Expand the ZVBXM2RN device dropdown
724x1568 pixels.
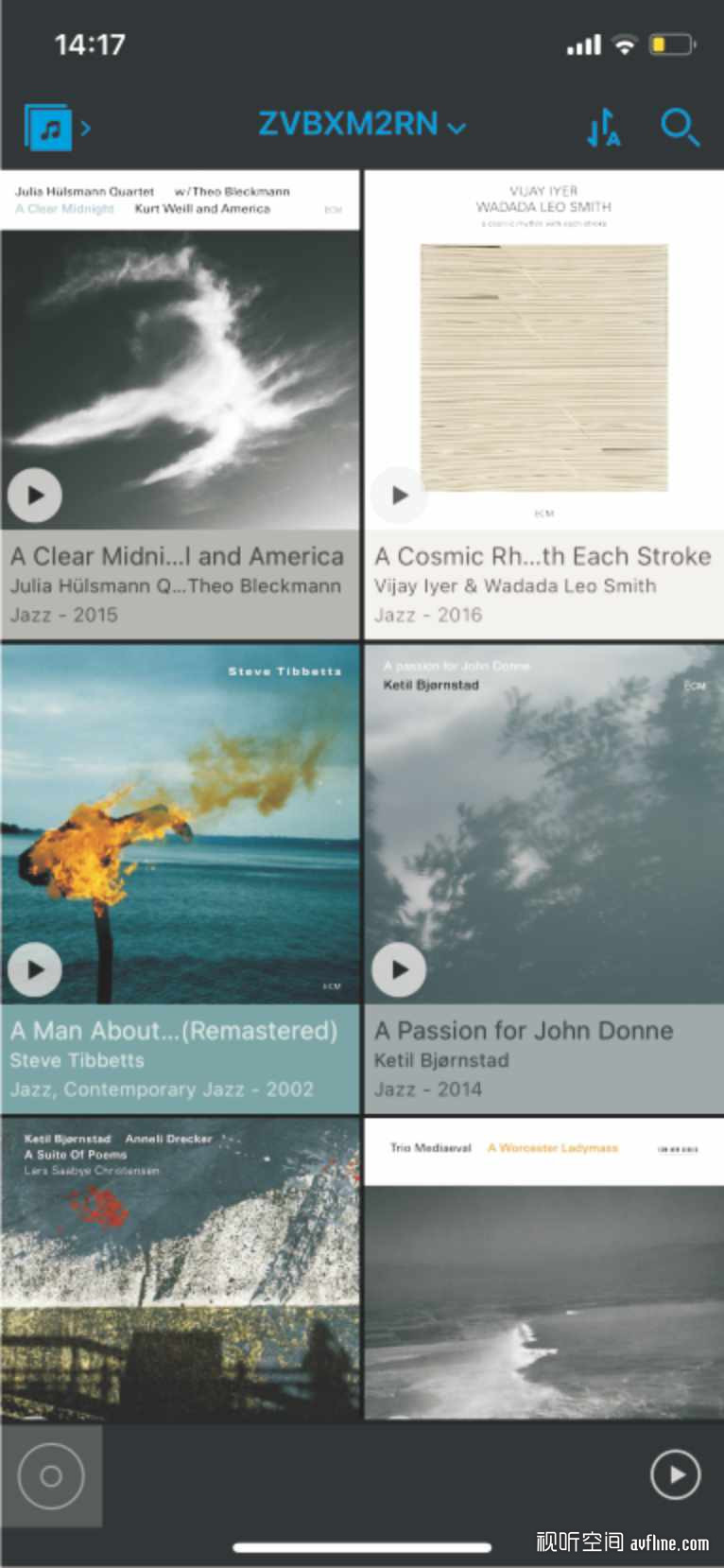[362, 125]
